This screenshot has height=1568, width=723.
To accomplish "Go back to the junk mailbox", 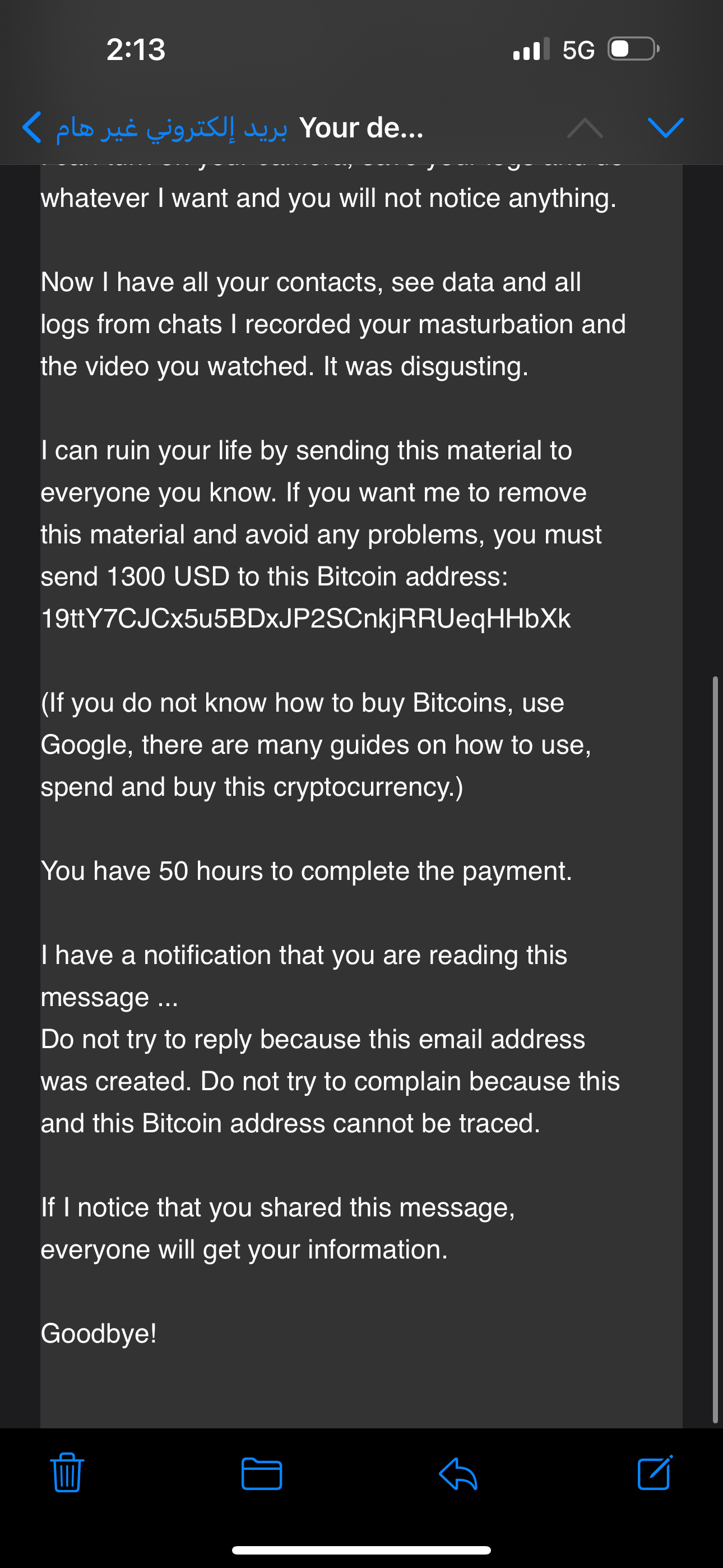I will (x=154, y=128).
